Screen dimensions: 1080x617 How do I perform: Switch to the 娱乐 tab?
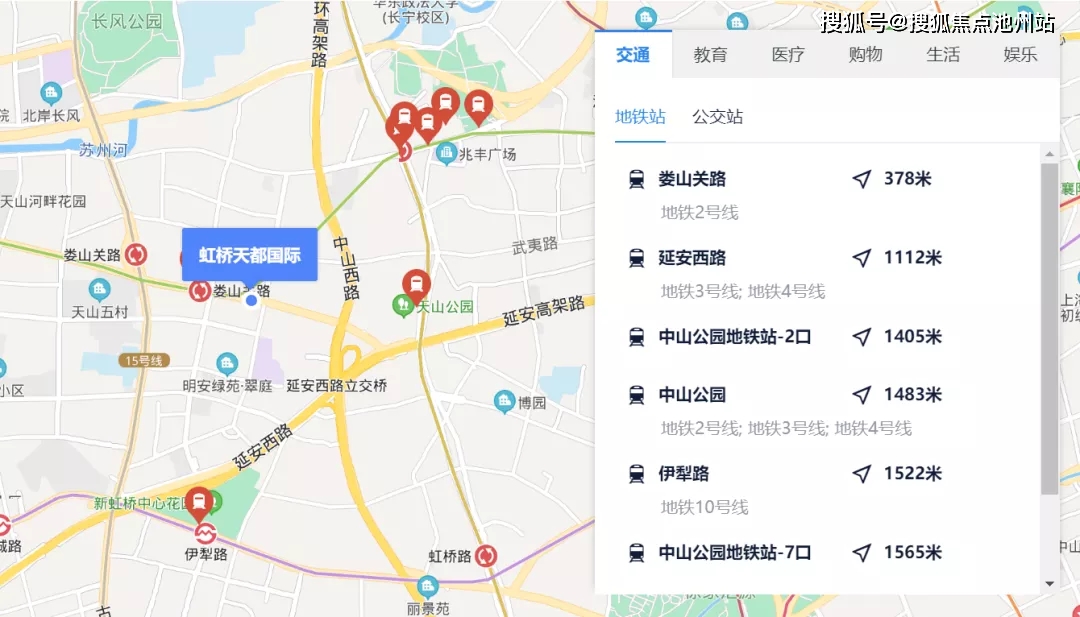1020,55
